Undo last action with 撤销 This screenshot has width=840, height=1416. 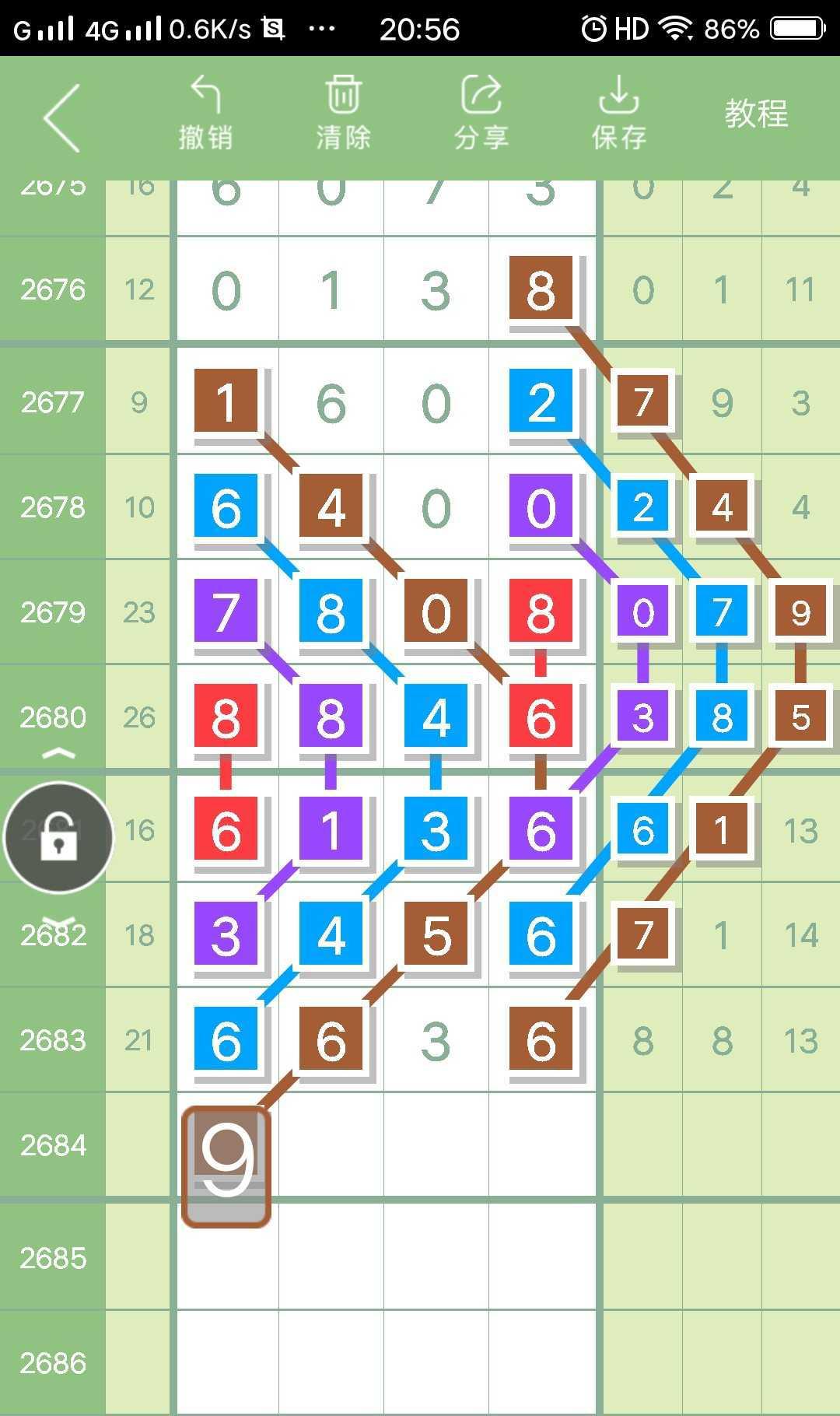click(205, 114)
